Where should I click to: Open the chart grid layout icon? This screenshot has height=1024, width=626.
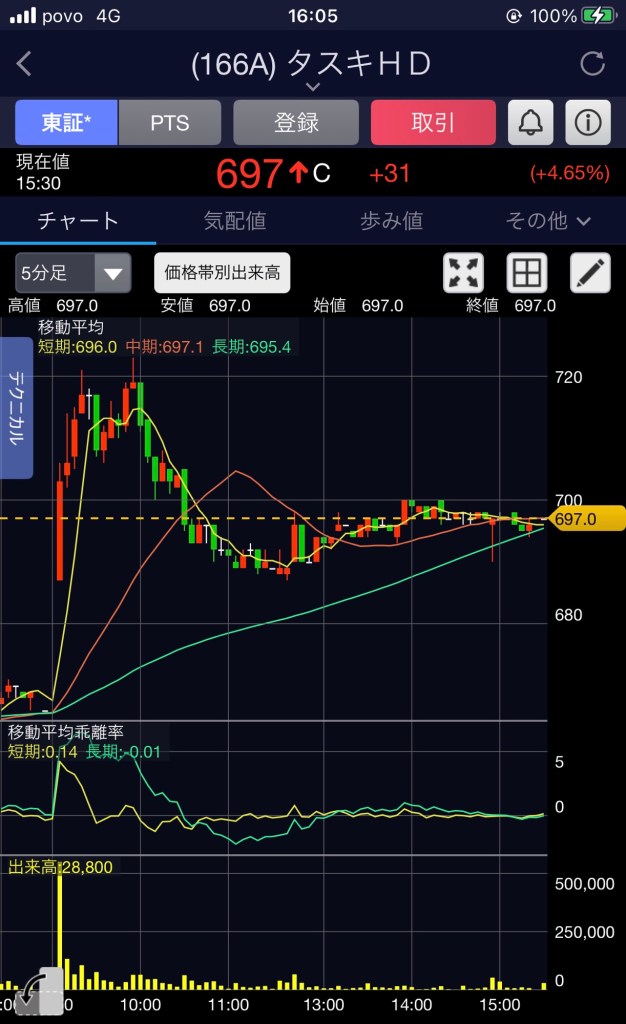526,272
